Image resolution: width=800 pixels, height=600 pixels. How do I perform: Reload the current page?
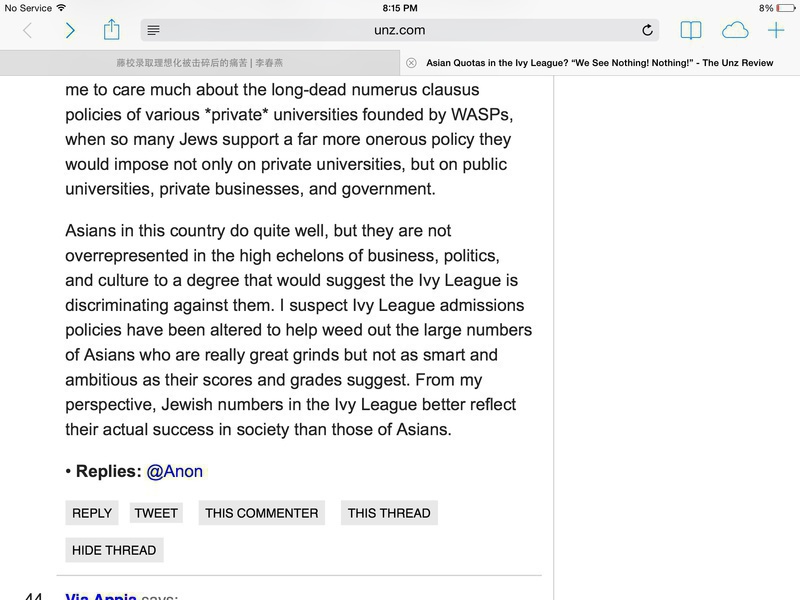coord(647,31)
